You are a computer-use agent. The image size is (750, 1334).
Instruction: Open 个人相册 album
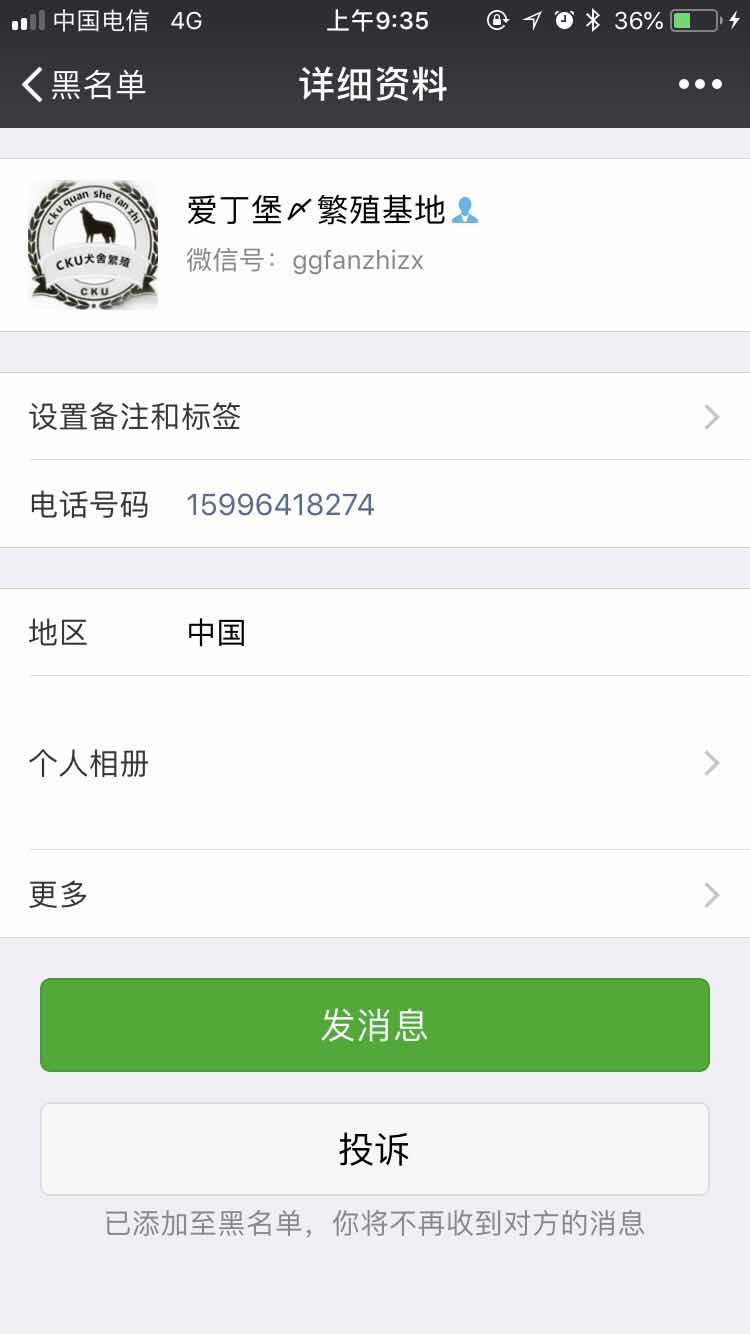point(375,763)
